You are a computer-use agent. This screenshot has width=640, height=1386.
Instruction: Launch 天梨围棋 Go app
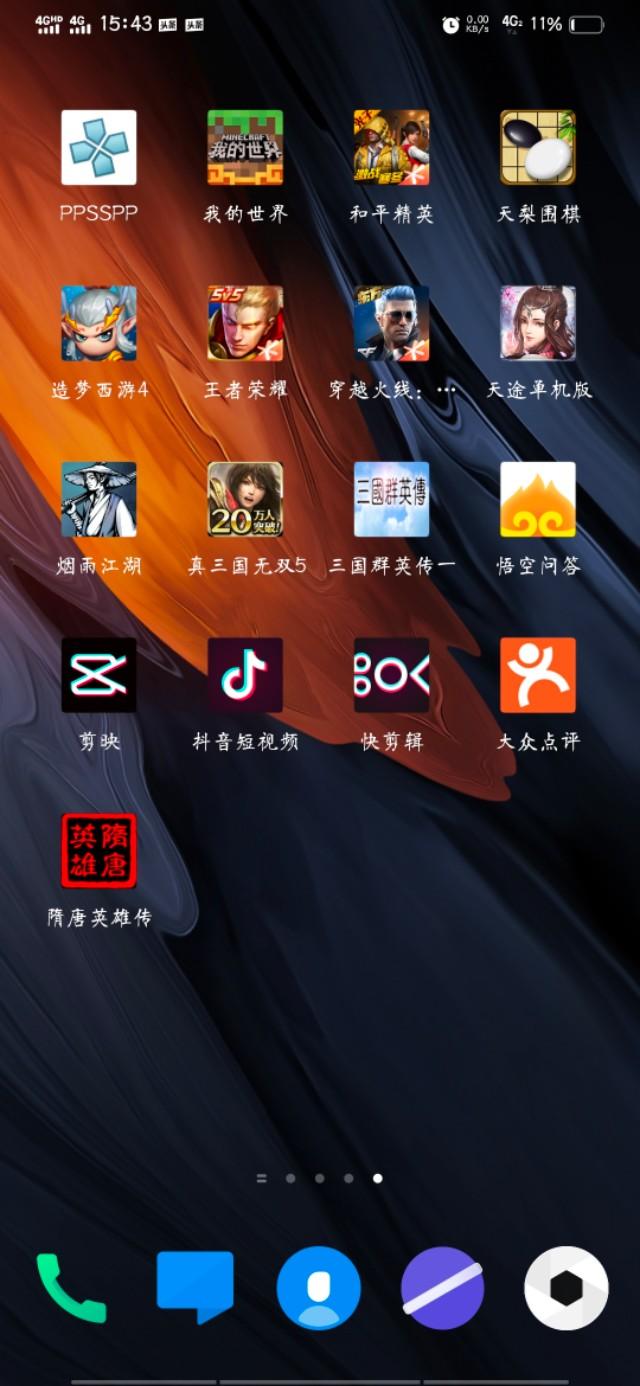pos(538,148)
